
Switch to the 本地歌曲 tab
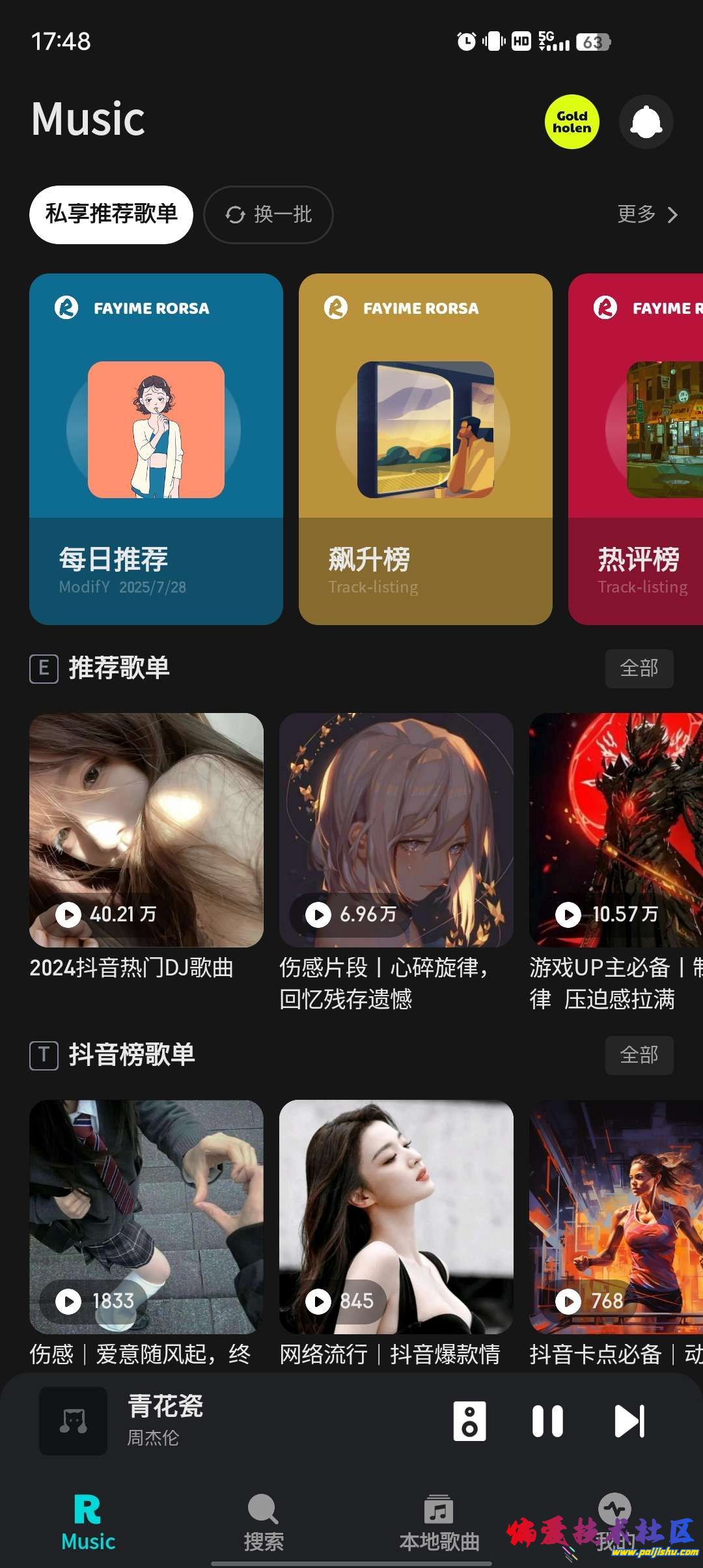point(439,1522)
